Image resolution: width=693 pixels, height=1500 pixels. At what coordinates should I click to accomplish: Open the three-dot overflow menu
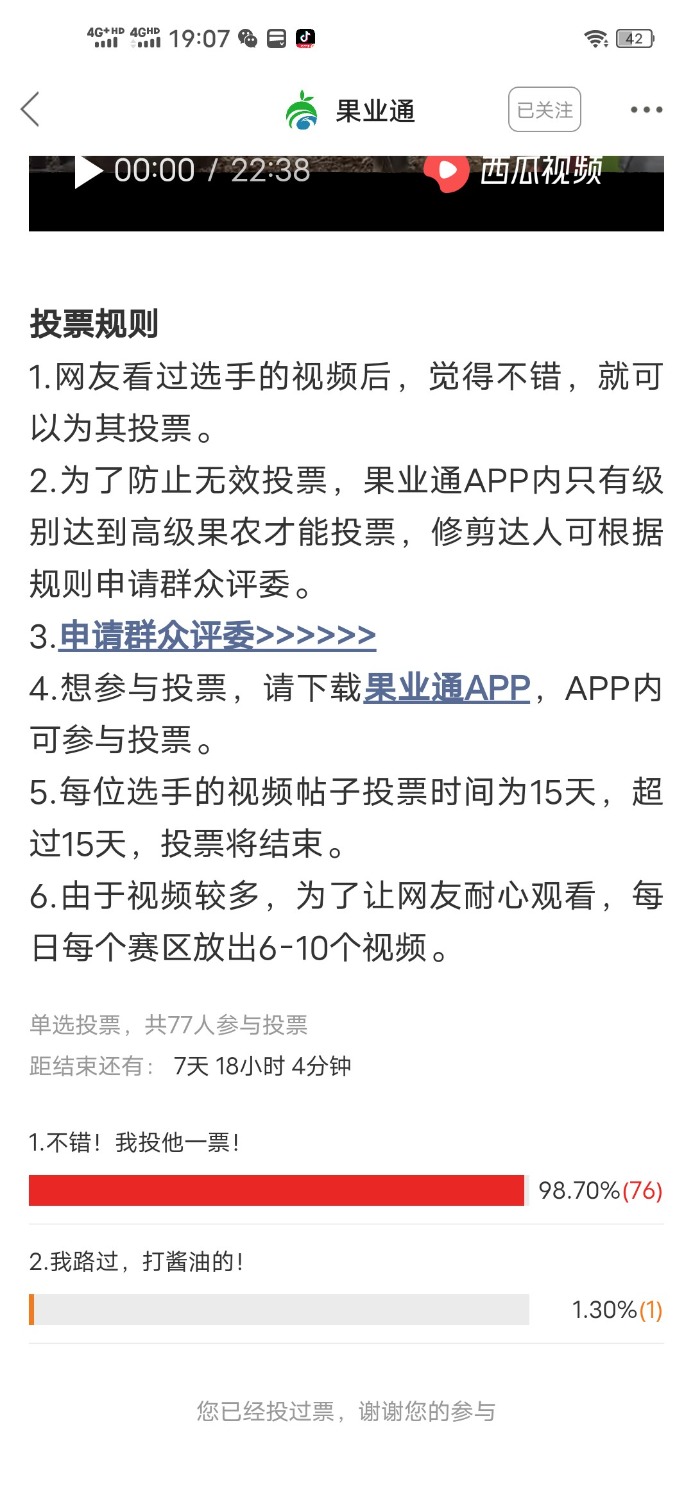(646, 110)
